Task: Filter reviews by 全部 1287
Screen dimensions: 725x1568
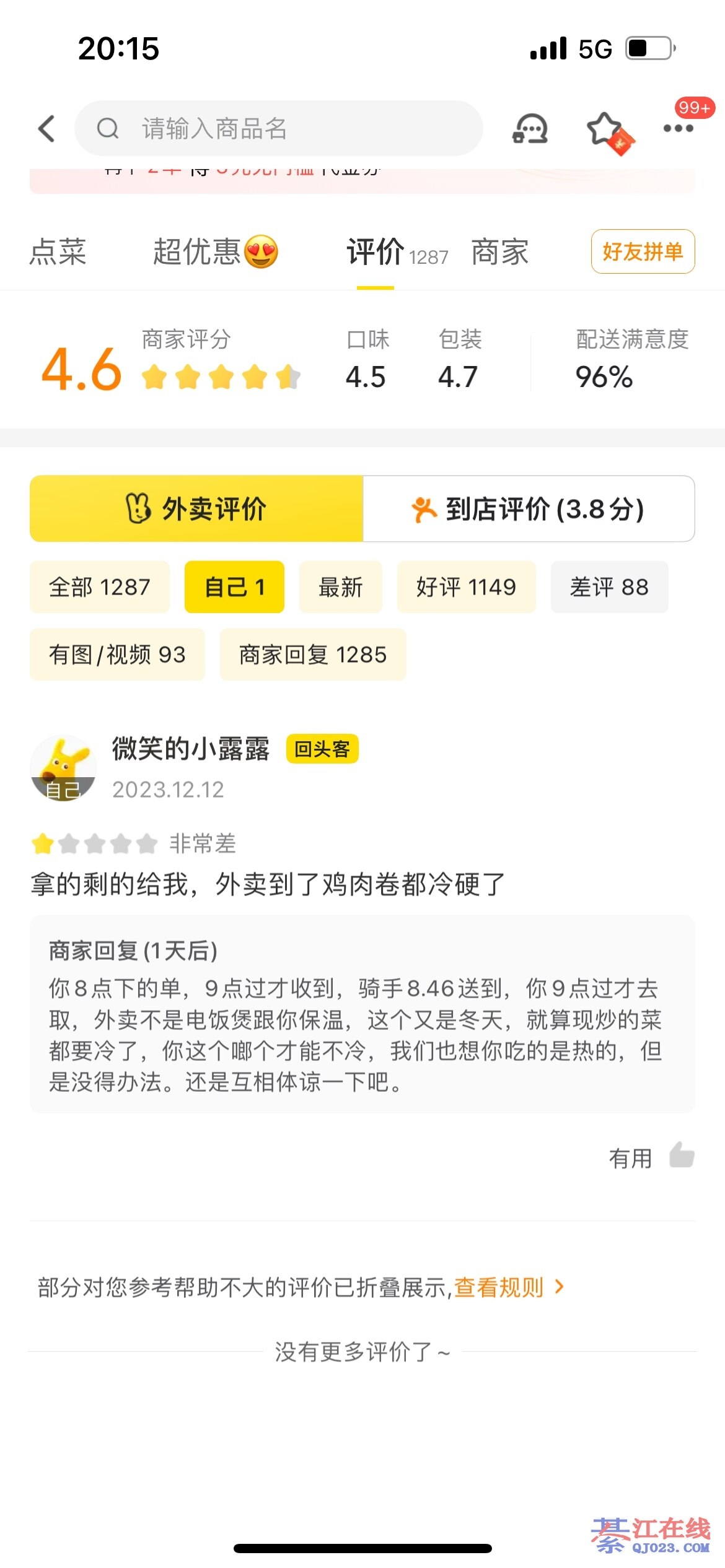Action: coord(100,587)
